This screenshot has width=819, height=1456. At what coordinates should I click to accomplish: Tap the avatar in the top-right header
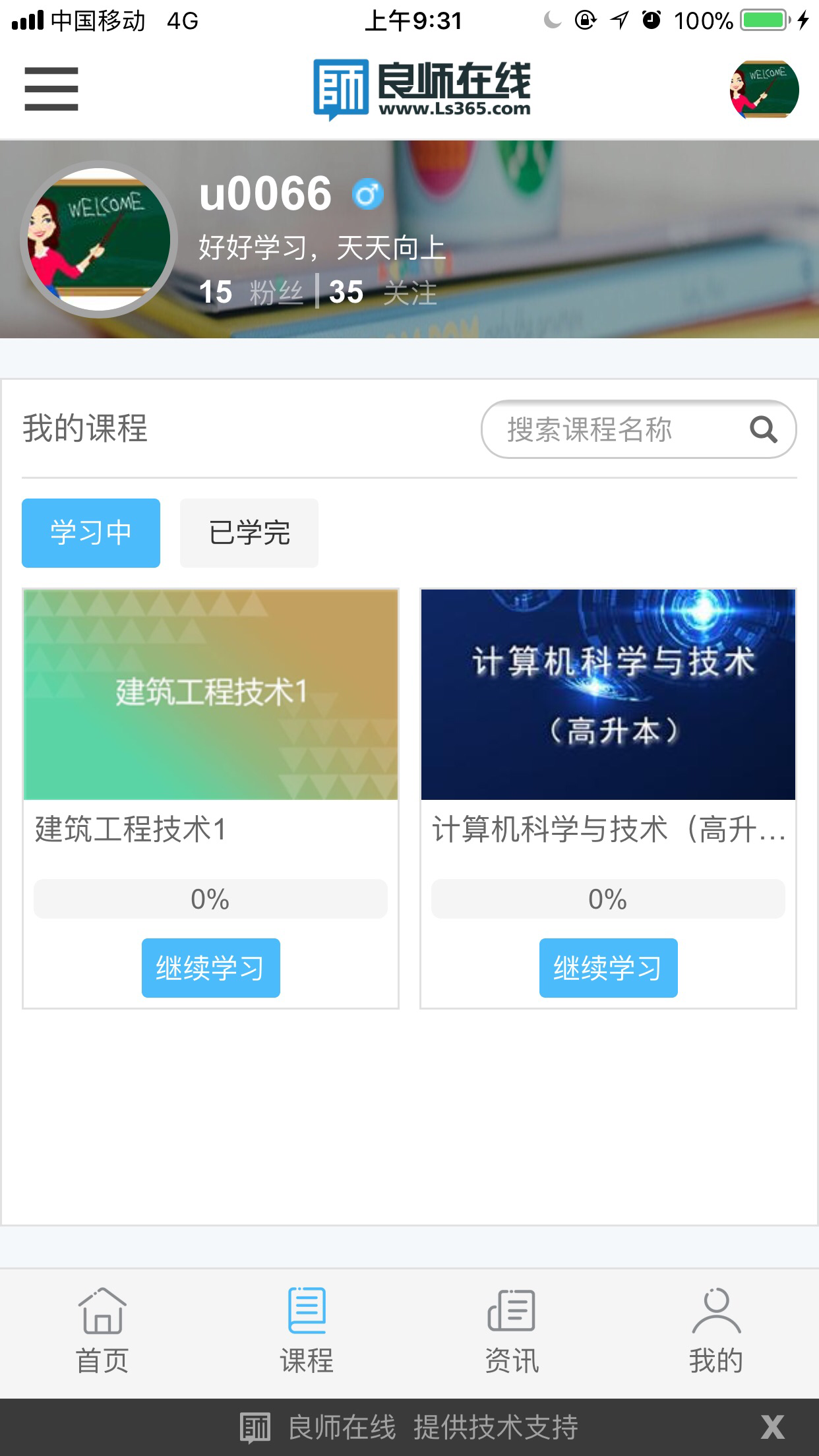pyautogui.click(x=764, y=90)
